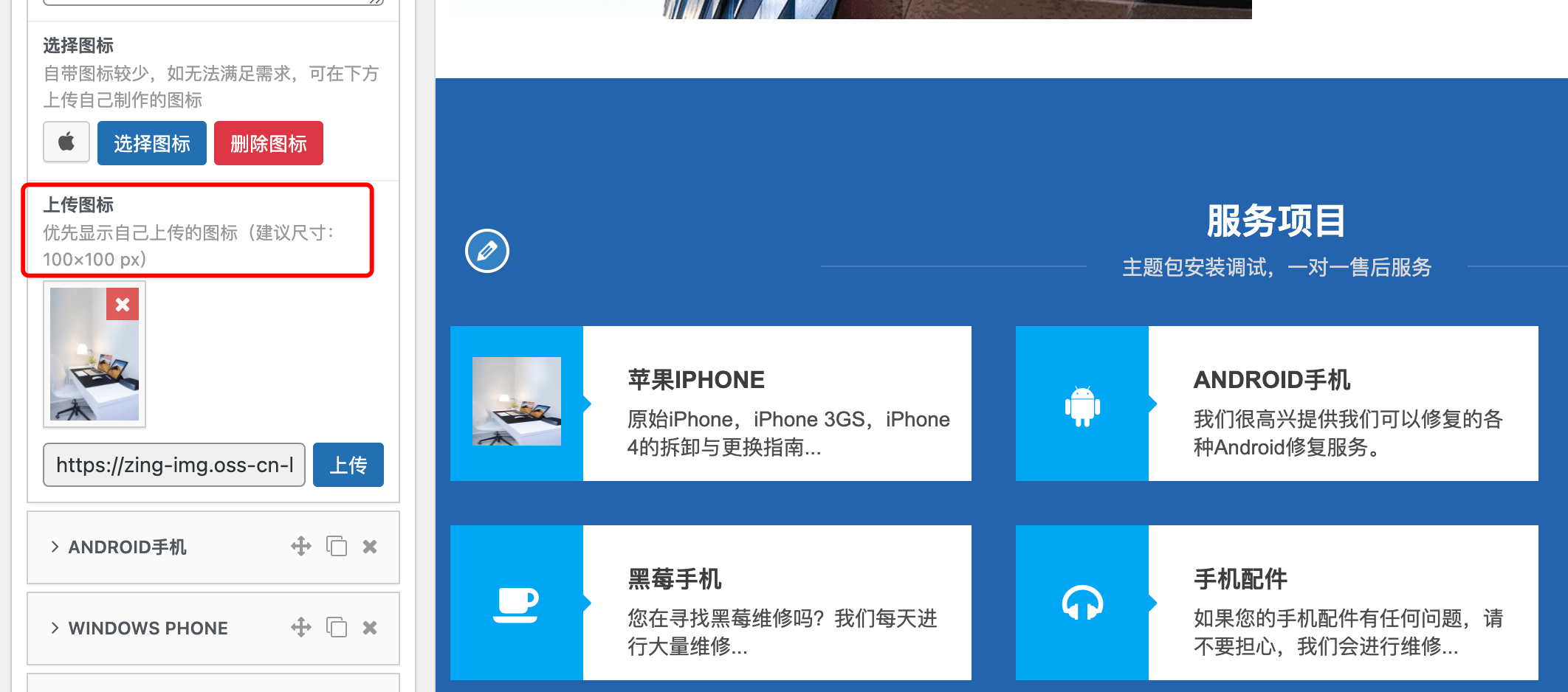Open the pencil edit shortcut

[x=487, y=251]
